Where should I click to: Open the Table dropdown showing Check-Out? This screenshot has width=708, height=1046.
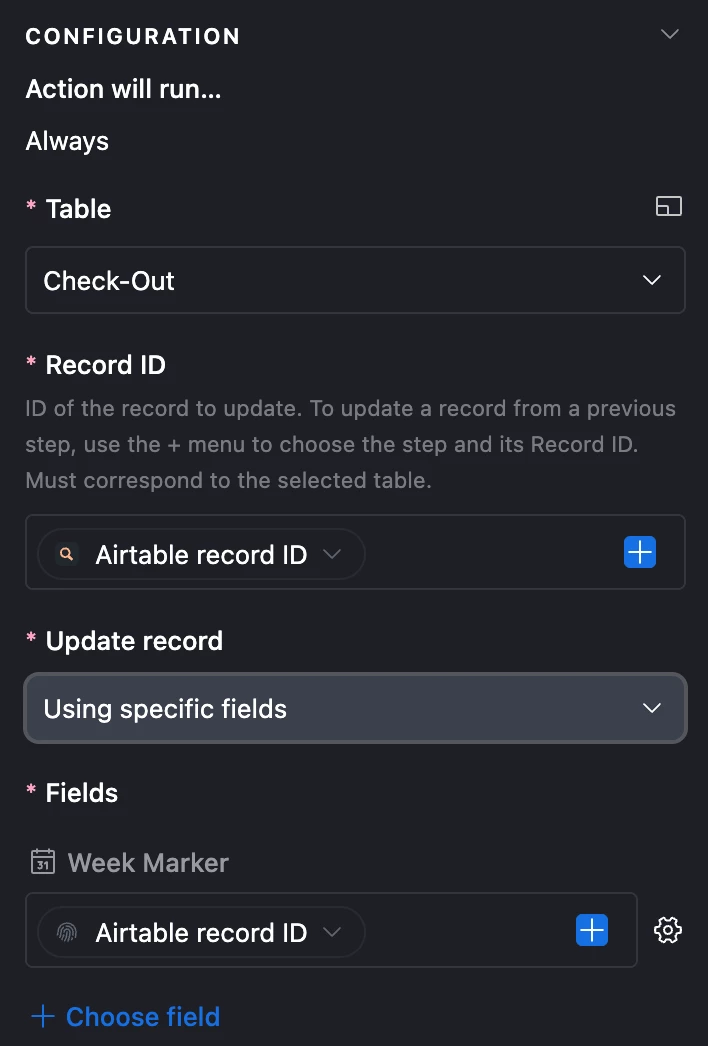(x=355, y=281)
